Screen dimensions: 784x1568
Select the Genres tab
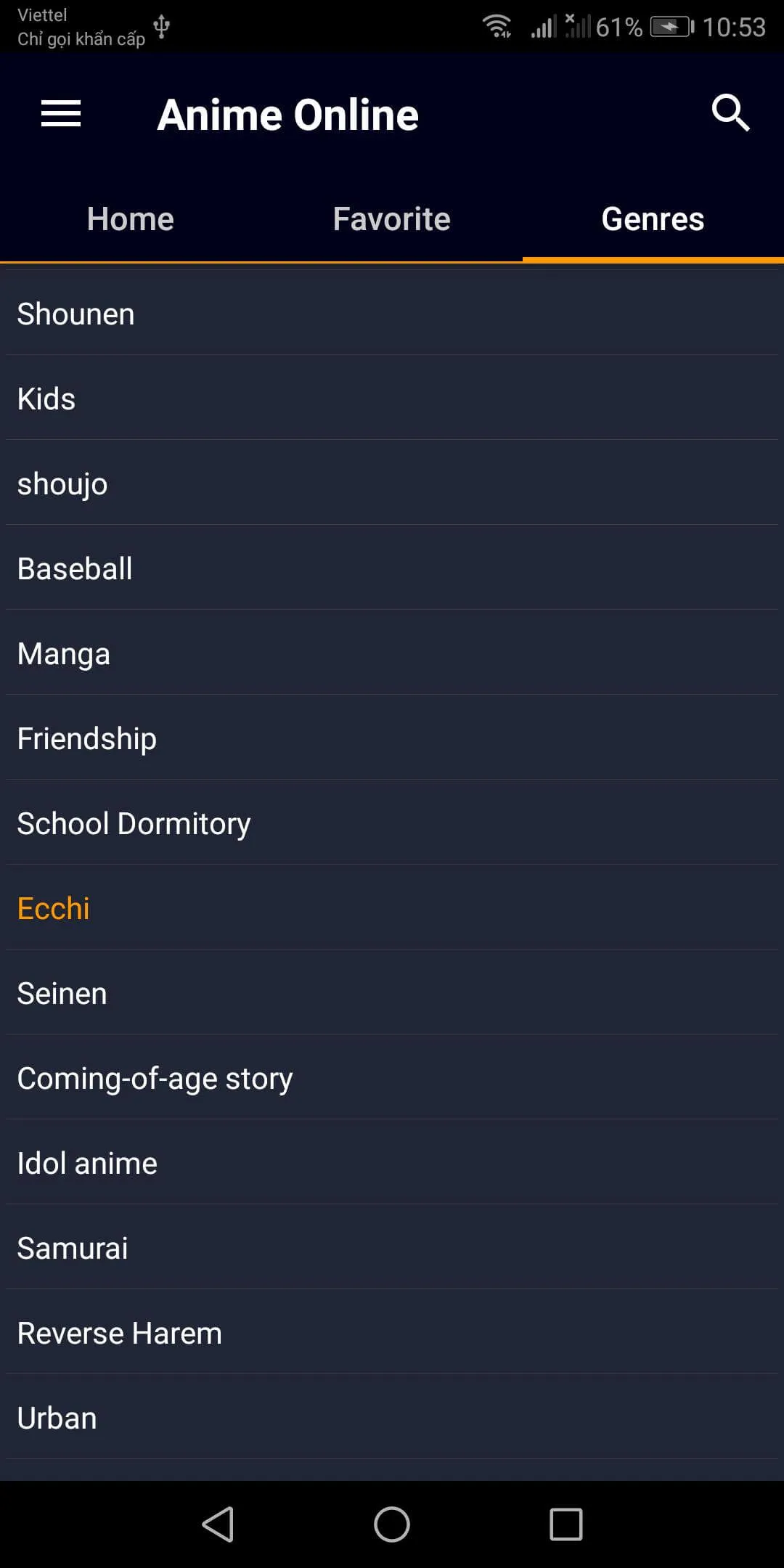(x=653, y=219)
